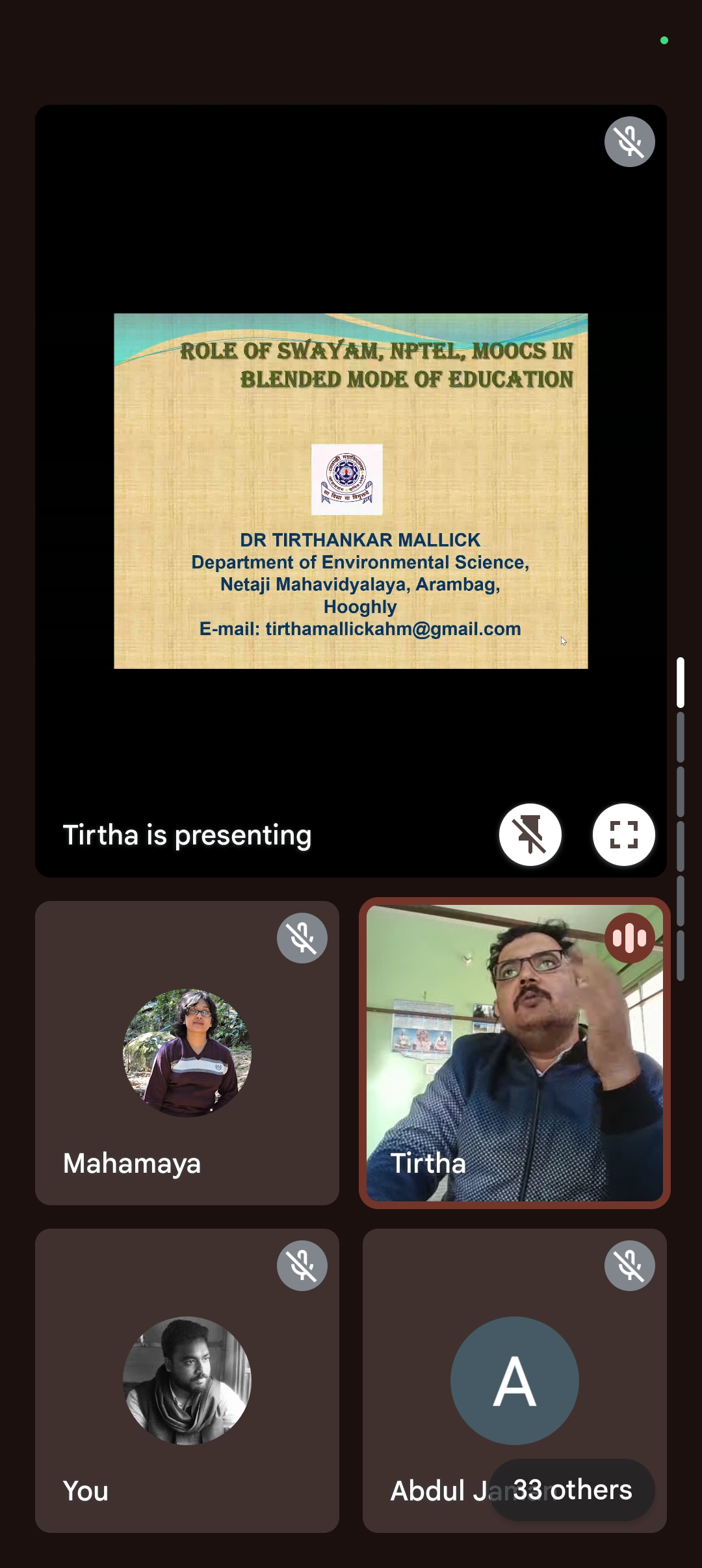Image resolution: width=702 pixels, height=1568 pixels.
Task: Open Mahamaya's participant tile
Action: click(x=187, y=1052)
